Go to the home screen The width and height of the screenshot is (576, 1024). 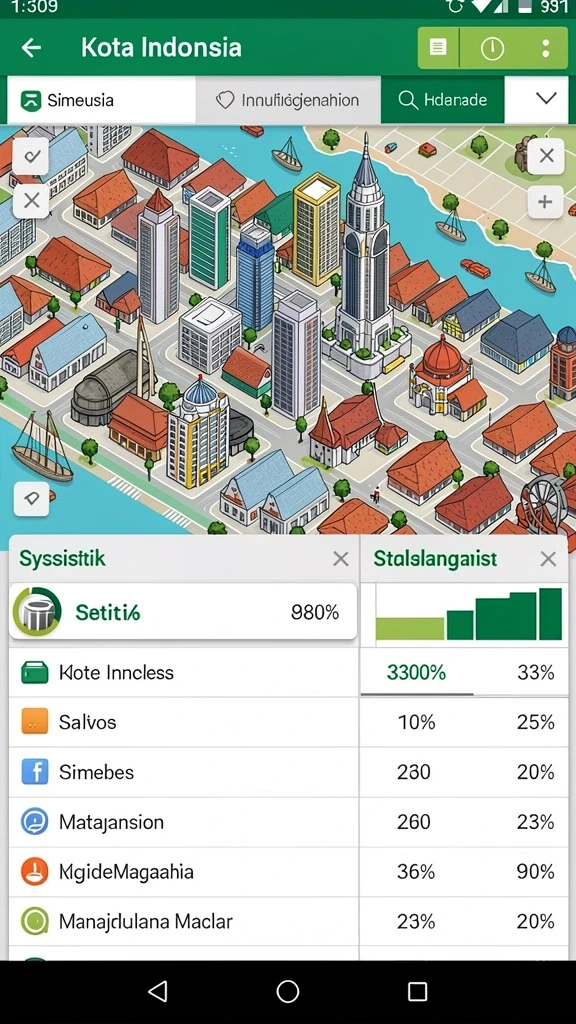(x=288, y=991)
